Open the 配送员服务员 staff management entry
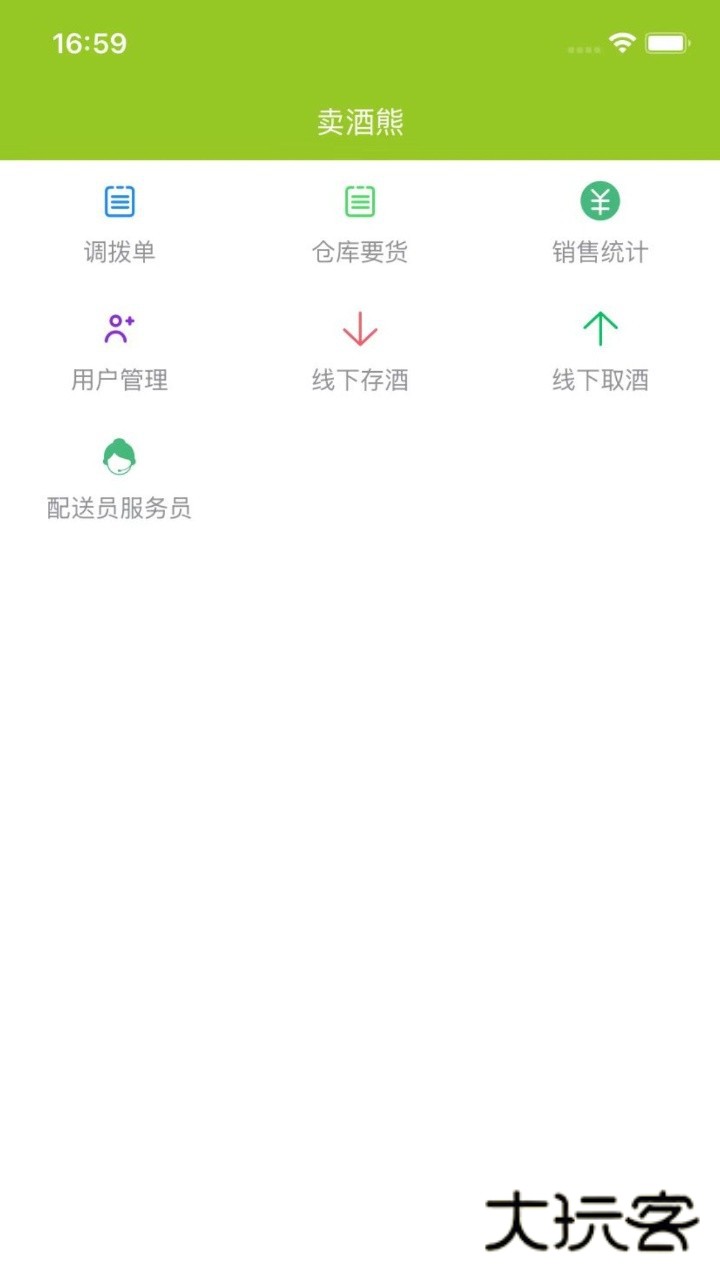Image resolution: width=720 pixels, height=1280 pixels. [119, 509]
